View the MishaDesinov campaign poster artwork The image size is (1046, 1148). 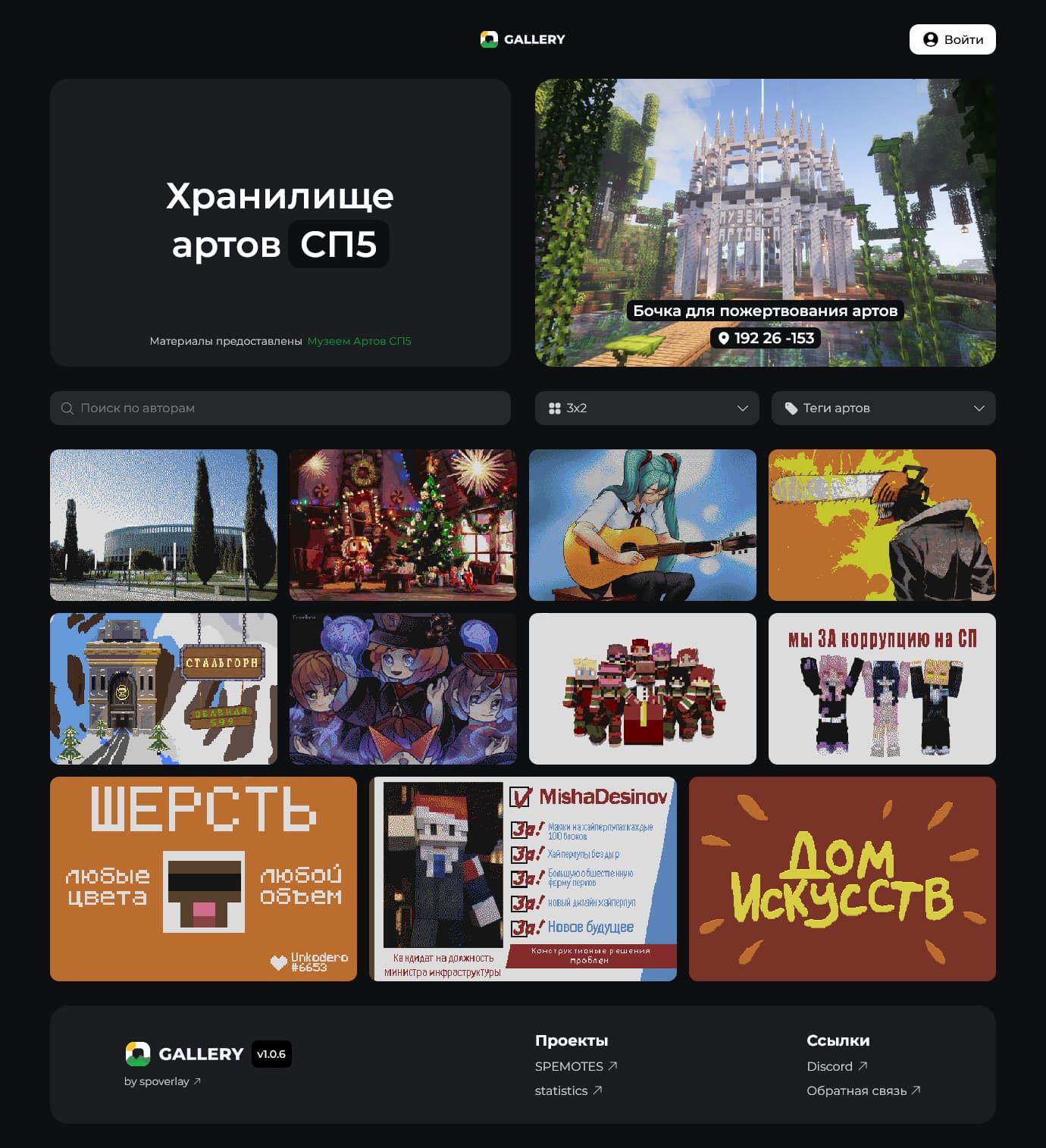tap(523, 879)
